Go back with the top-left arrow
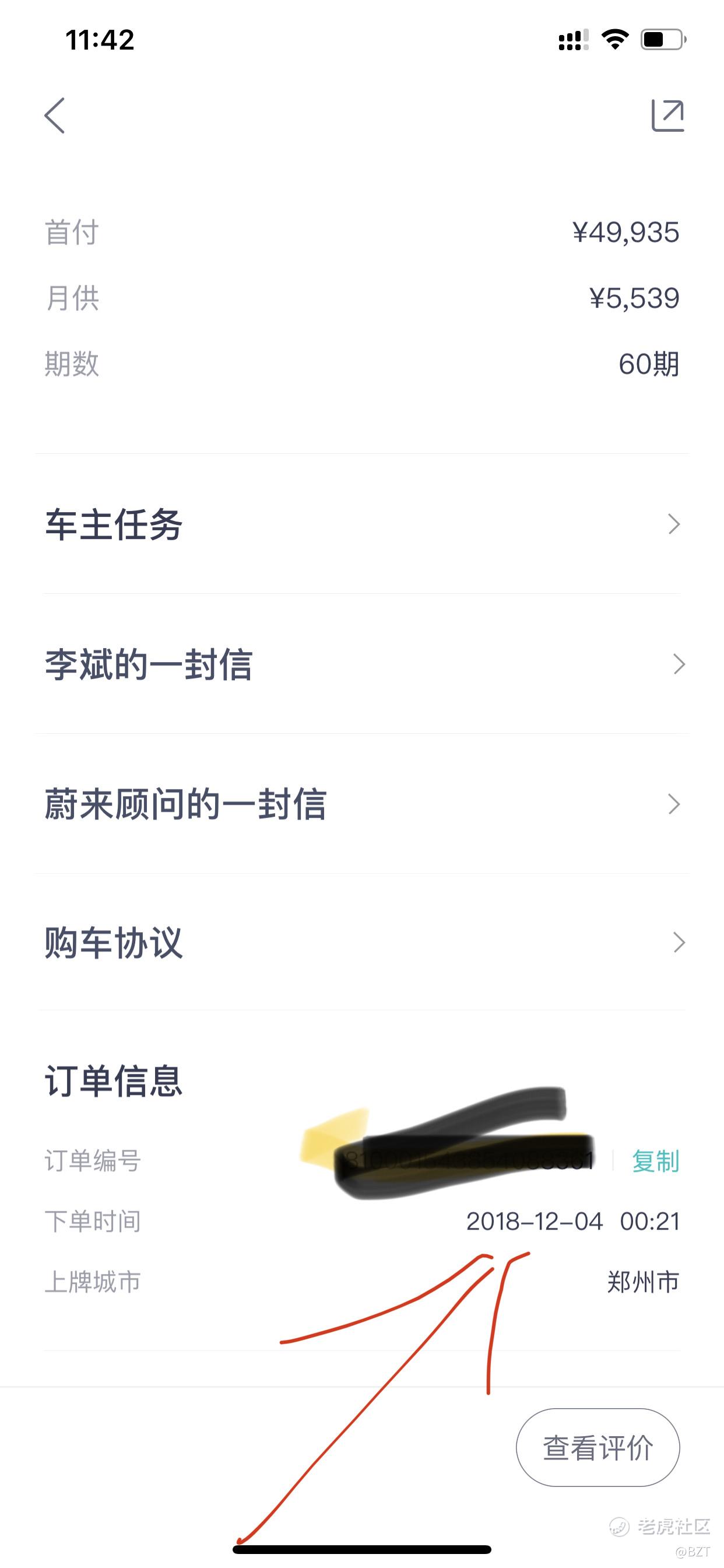Image resolution: width=724 pixels, height=1568 pixels. 54,116
